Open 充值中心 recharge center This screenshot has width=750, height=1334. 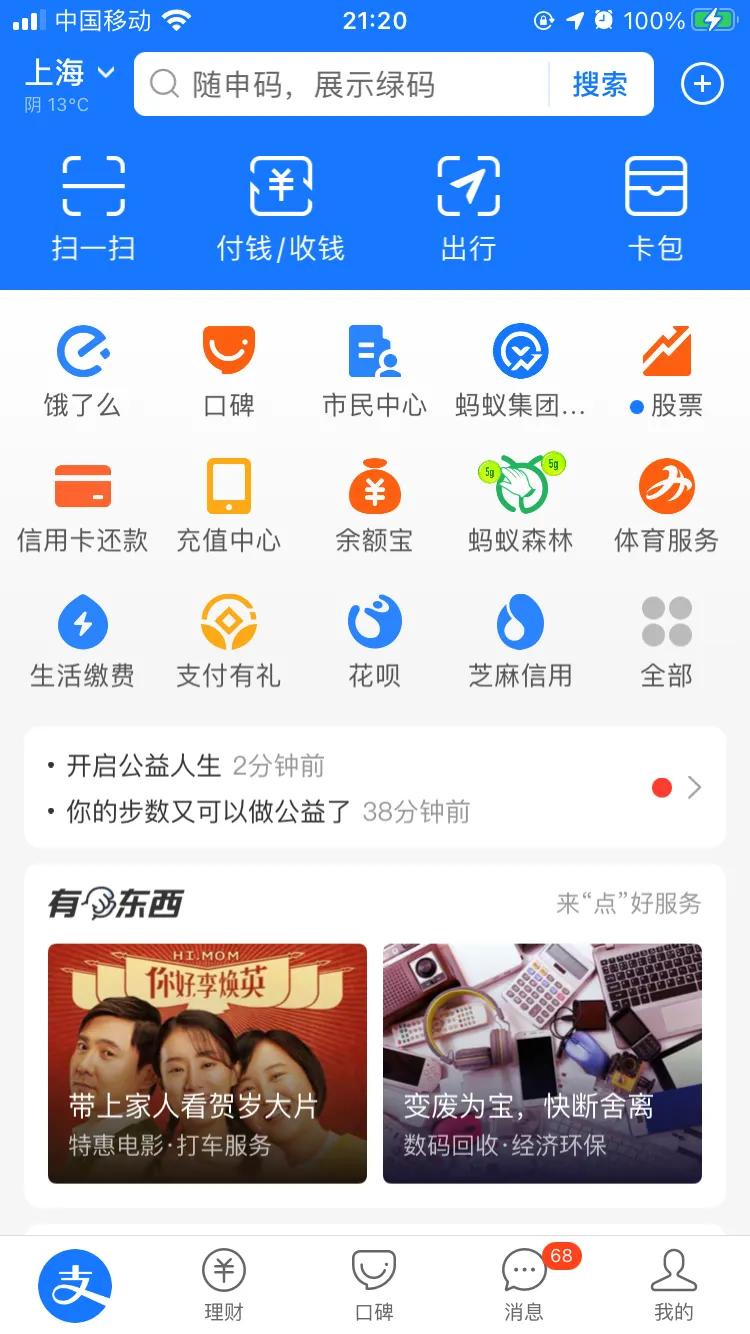[229, 500]
